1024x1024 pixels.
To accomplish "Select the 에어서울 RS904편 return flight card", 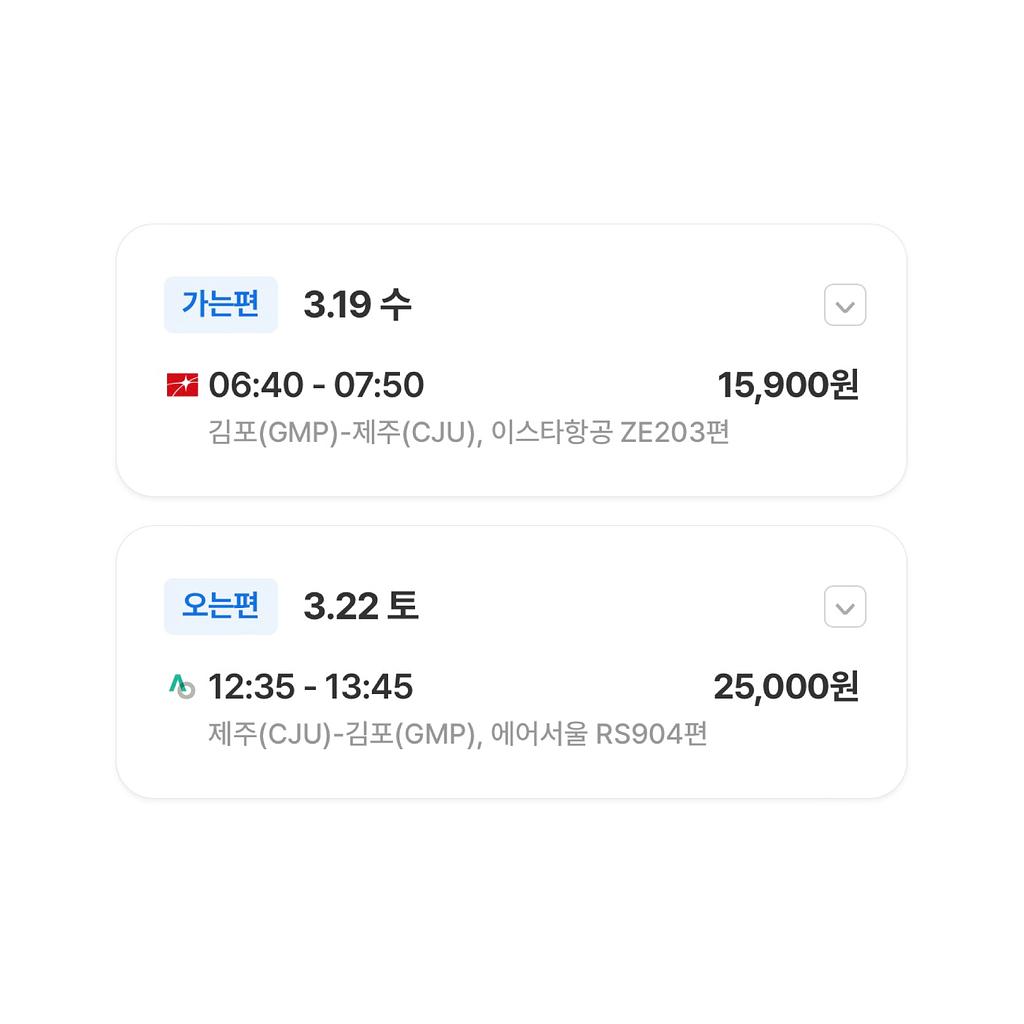I will [x=510, y=710].
